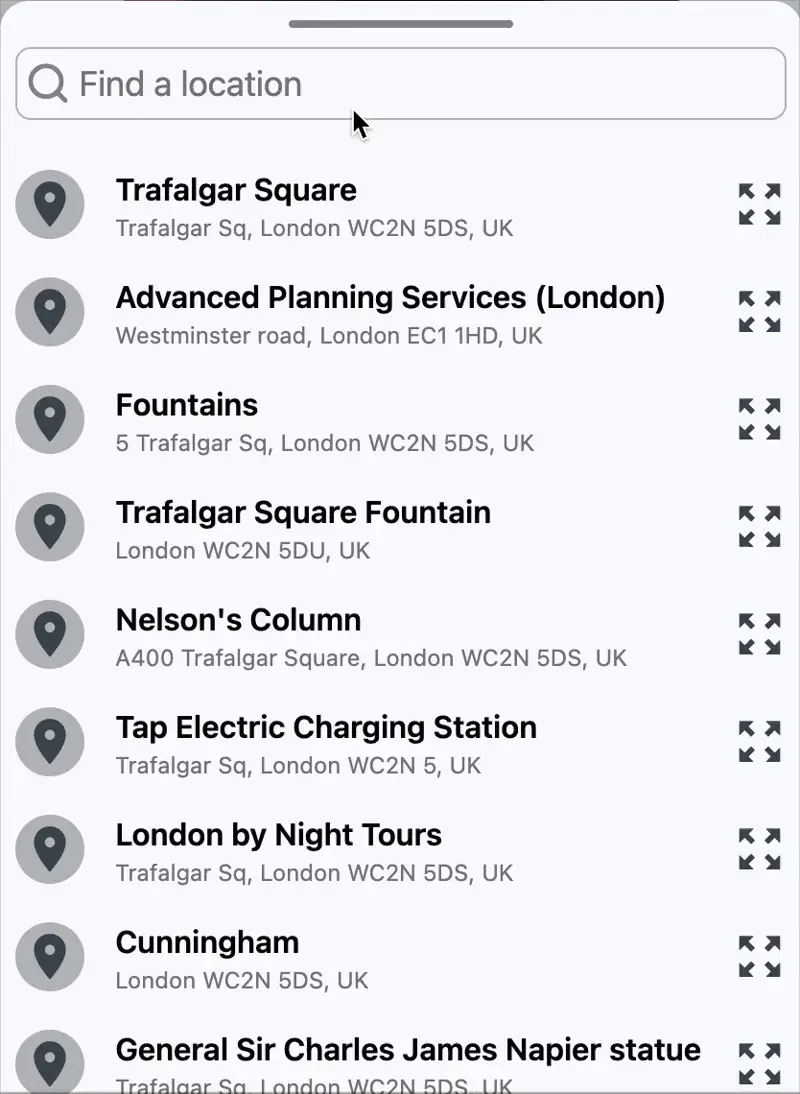Tap the arrows icon beside Advanced Planning Services
The image size is (800, 1094).
point(760,312)
